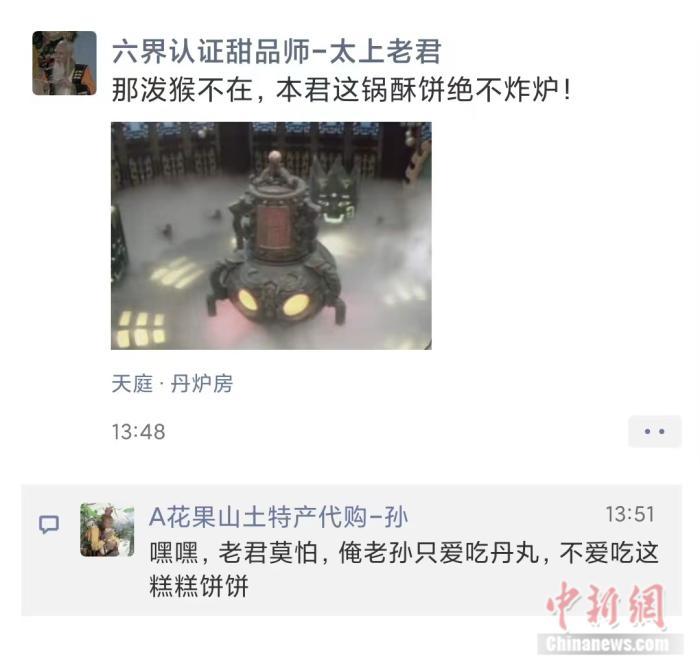Open the like and comment menu
This screenshot has width=700, height=666.
pyautogui.click(x=654, y=431)
